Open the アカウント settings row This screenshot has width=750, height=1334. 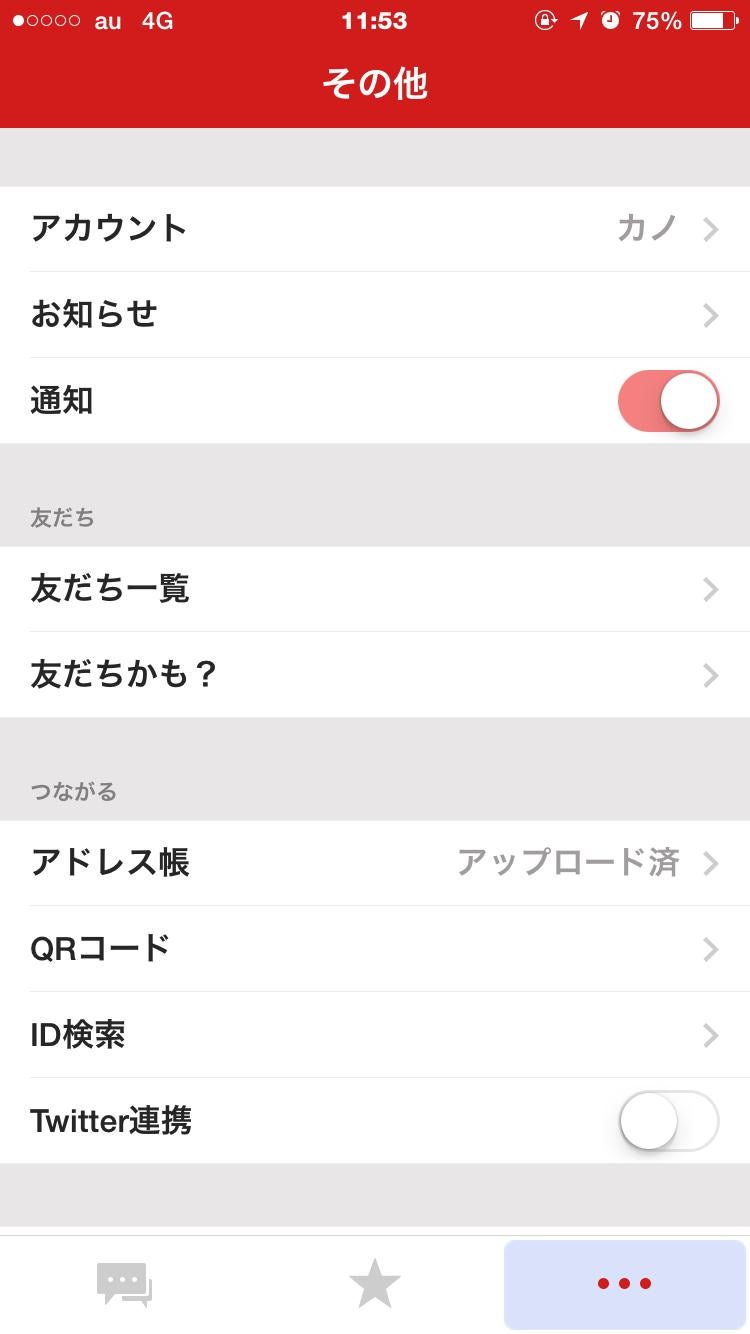coord(375,229)
